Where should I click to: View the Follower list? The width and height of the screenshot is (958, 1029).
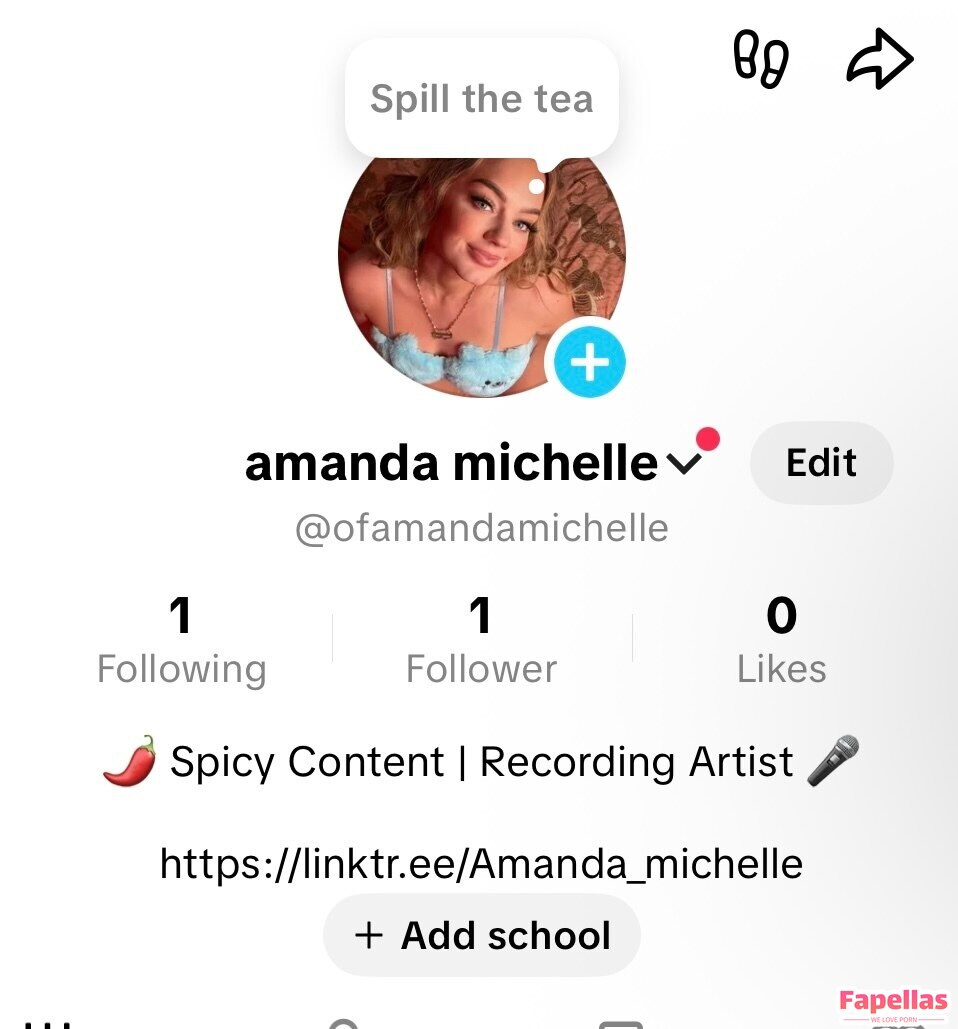[481, 641]
